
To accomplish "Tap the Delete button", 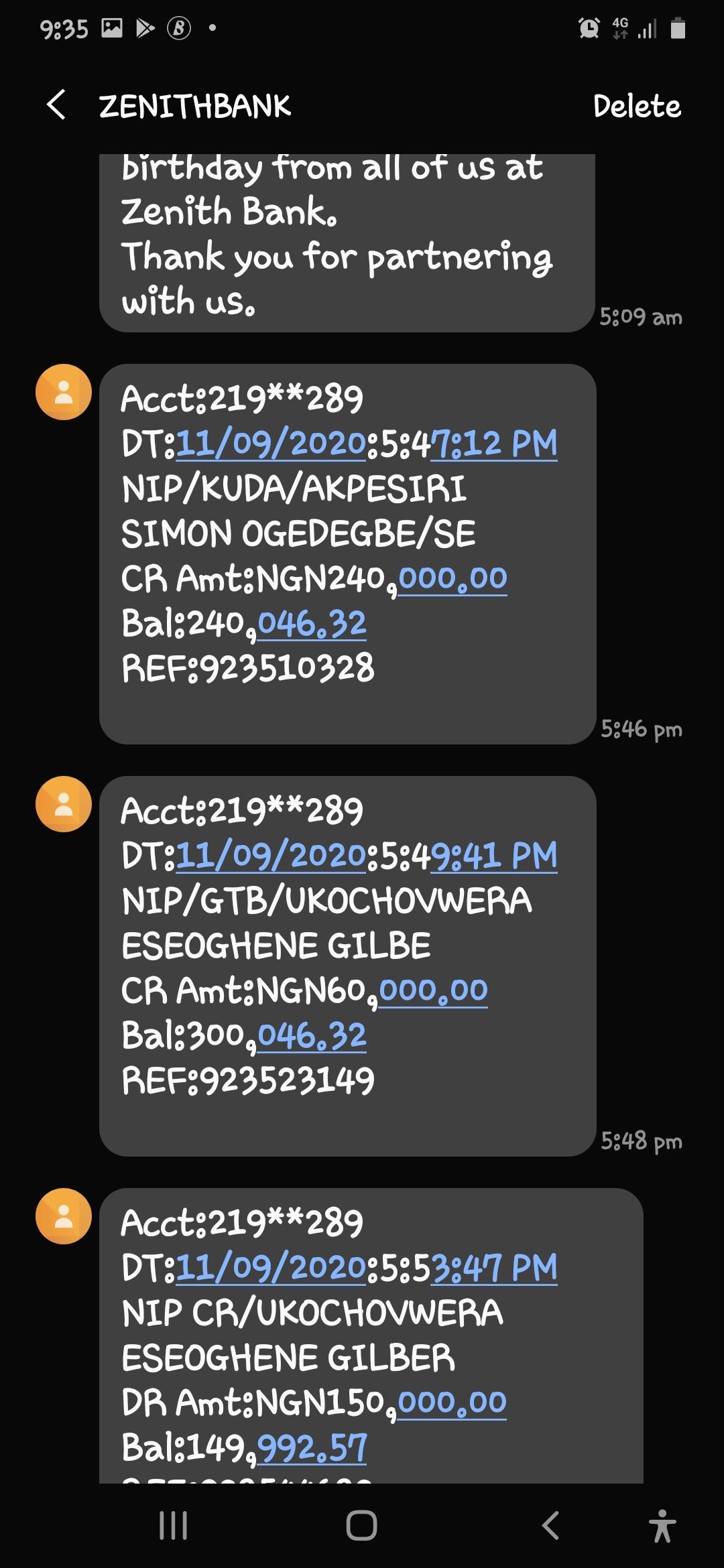I will [x=637, y=106].
